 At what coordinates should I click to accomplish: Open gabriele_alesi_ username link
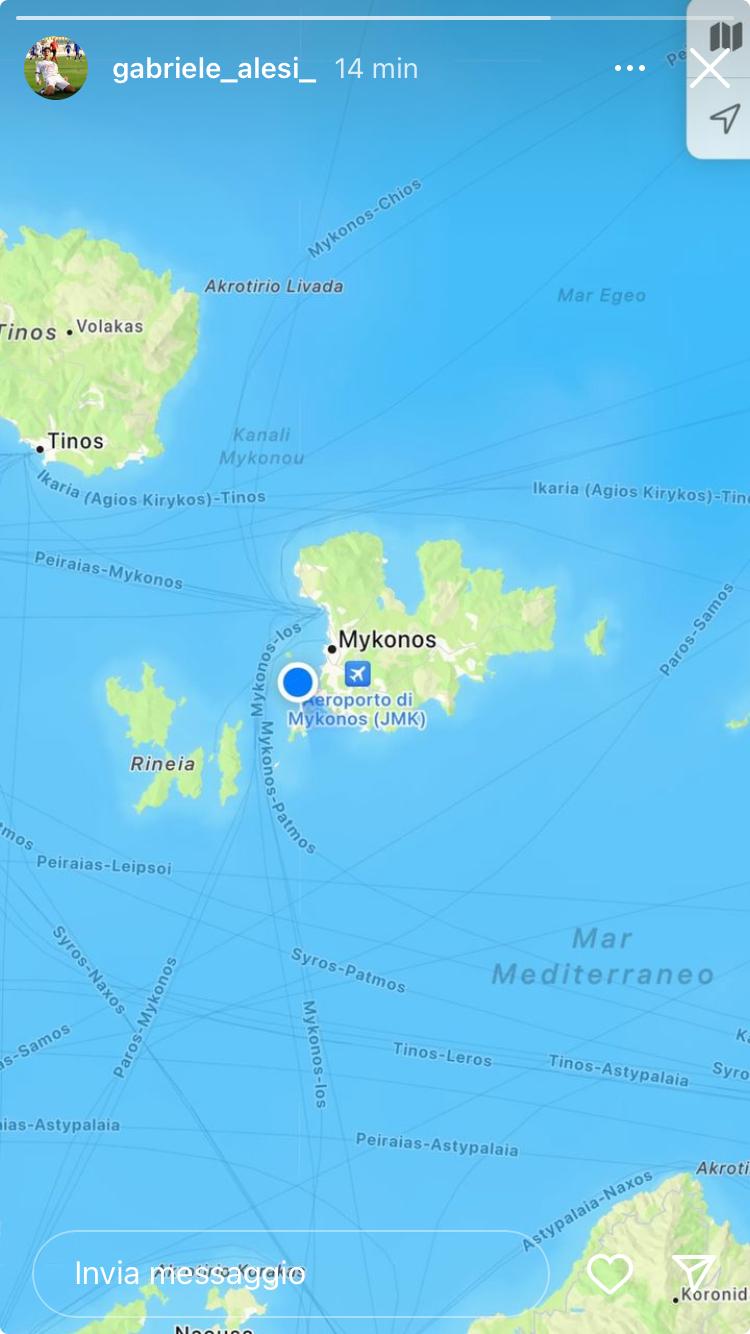(214, 69)
